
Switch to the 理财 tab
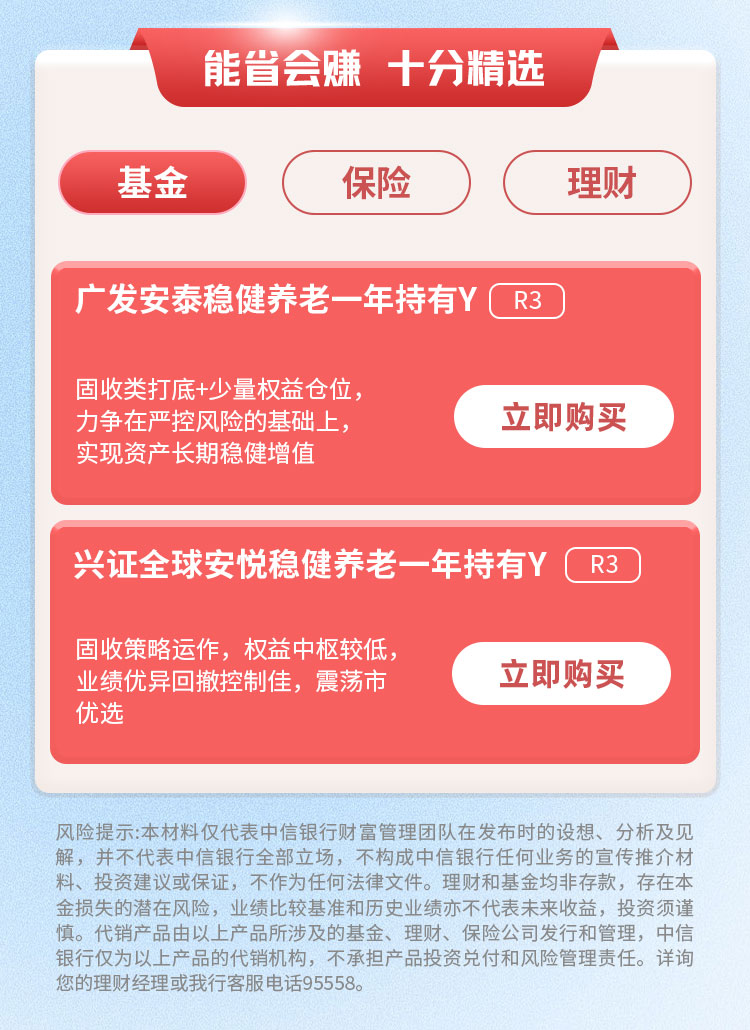point(597,182)
